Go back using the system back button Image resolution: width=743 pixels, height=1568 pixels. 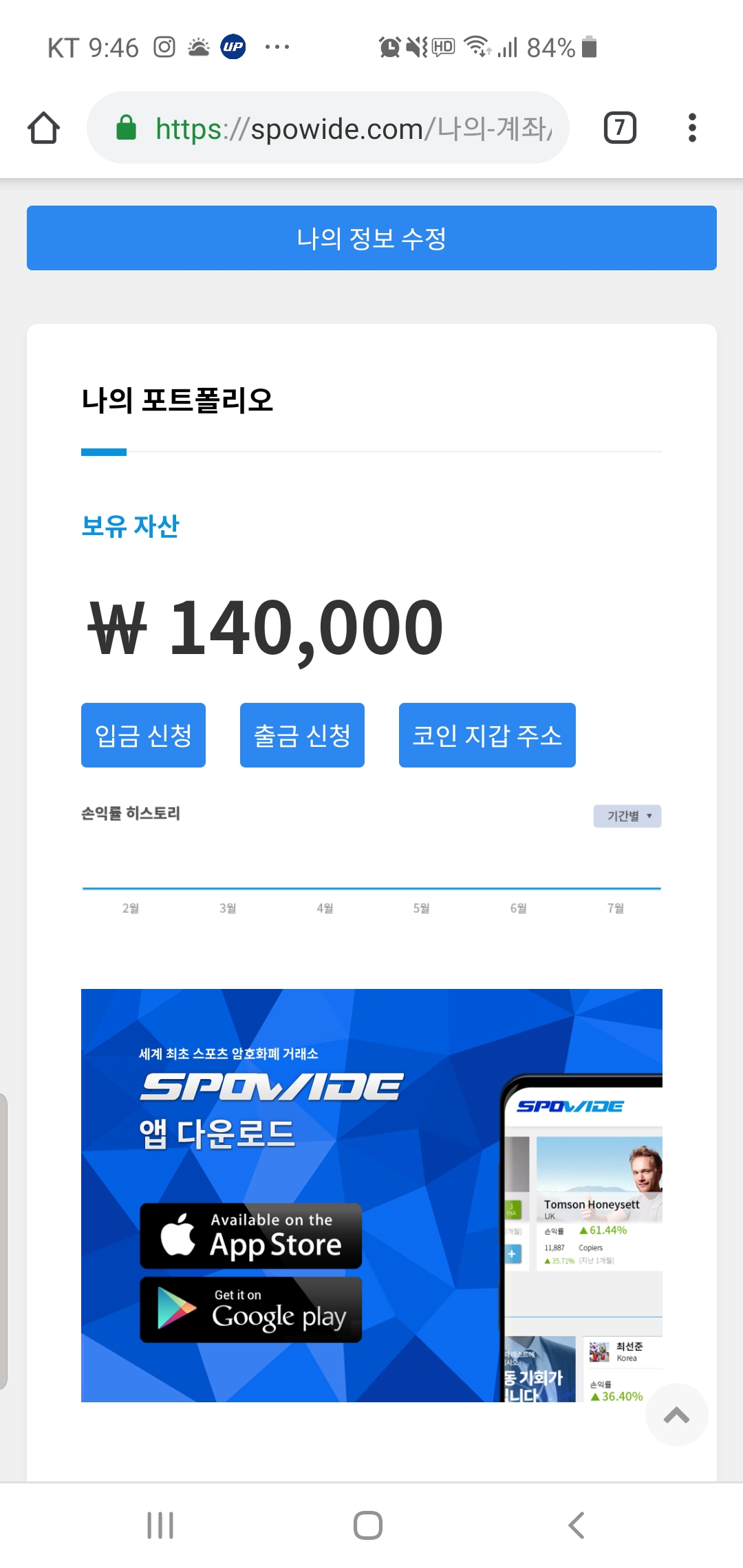[x=577, y=1525]
